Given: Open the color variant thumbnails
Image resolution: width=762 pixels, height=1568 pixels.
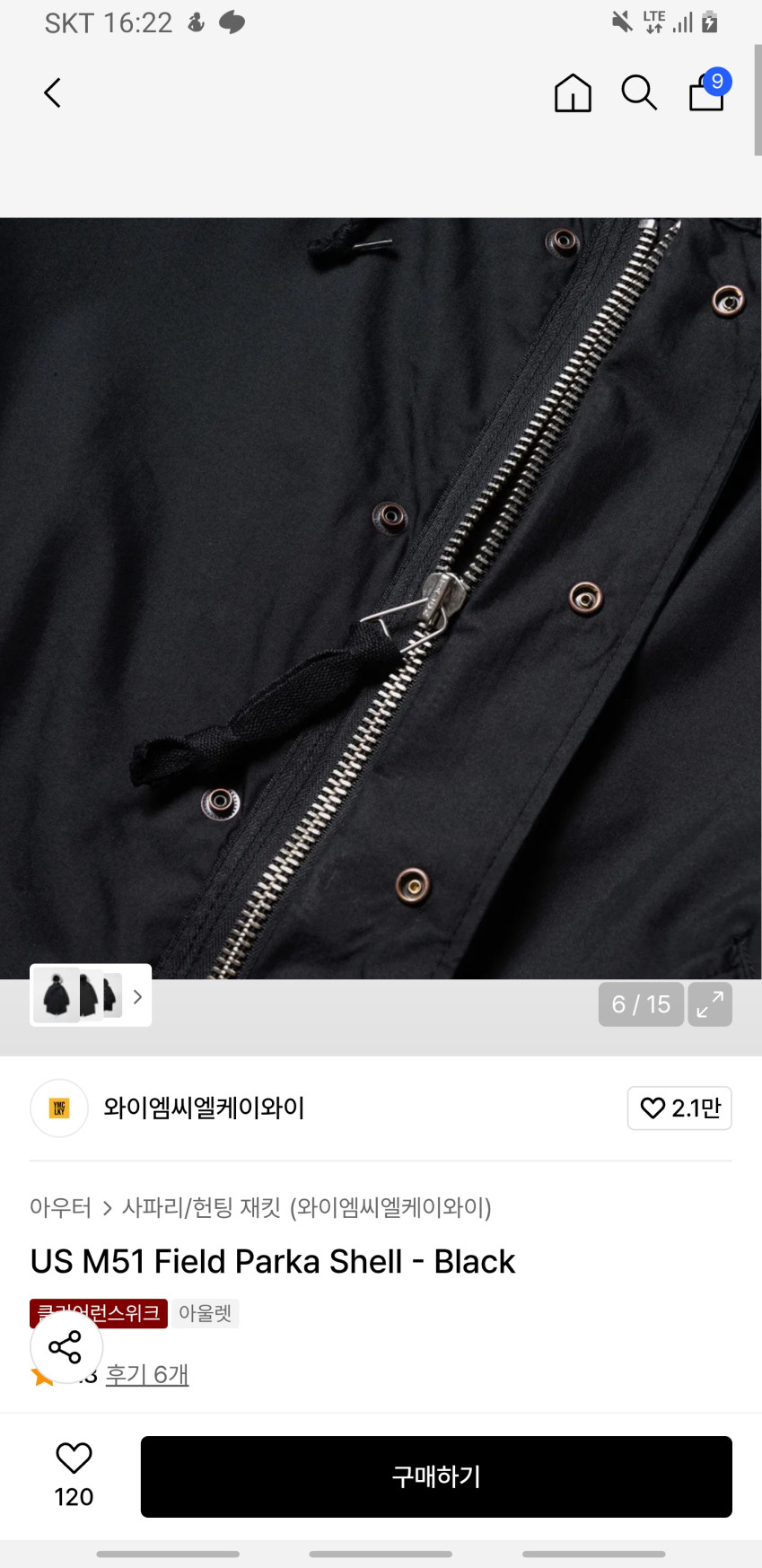Looking at the screenshot, I should click(90, 995).
